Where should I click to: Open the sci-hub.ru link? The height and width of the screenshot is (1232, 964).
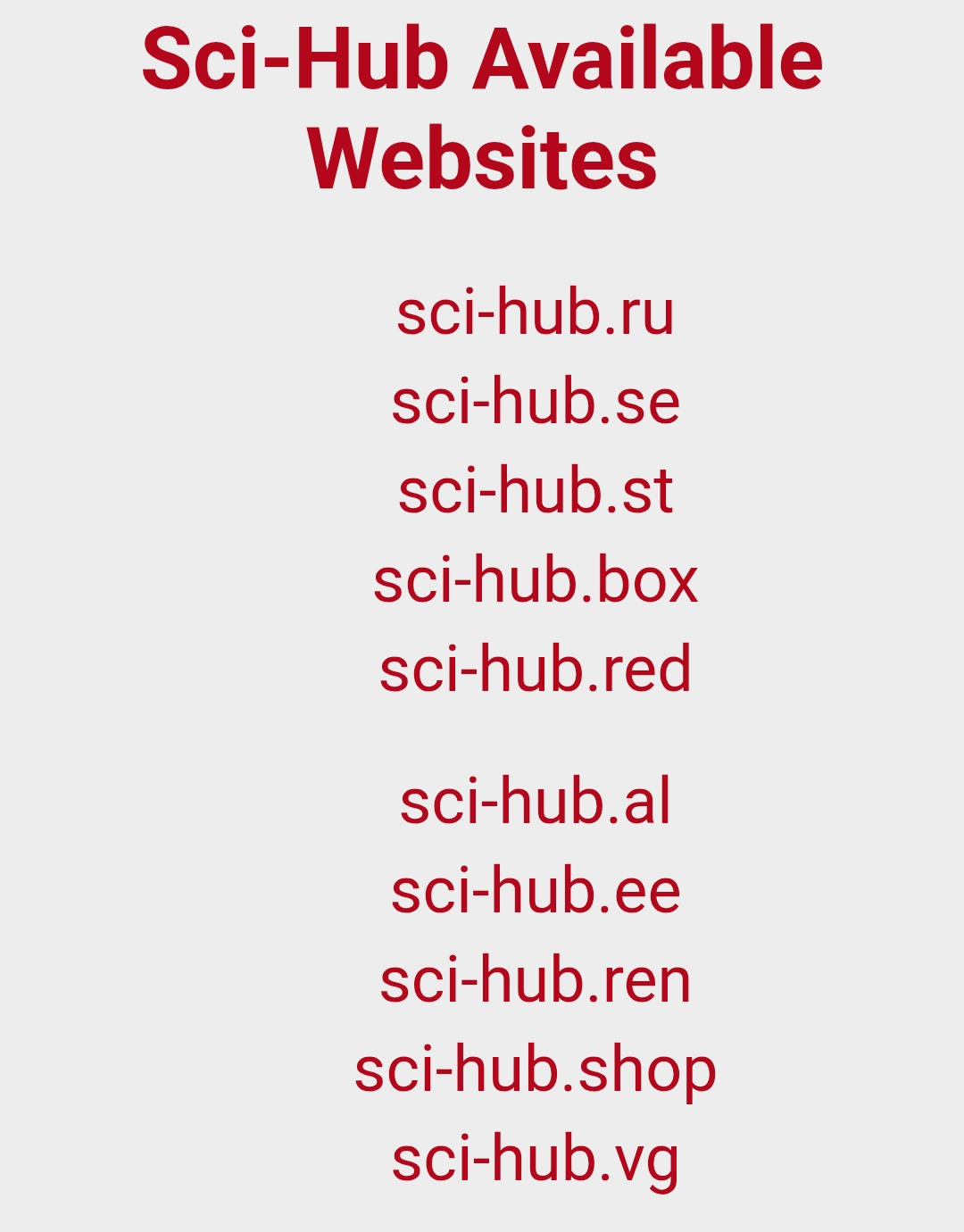tap(535, 313)
